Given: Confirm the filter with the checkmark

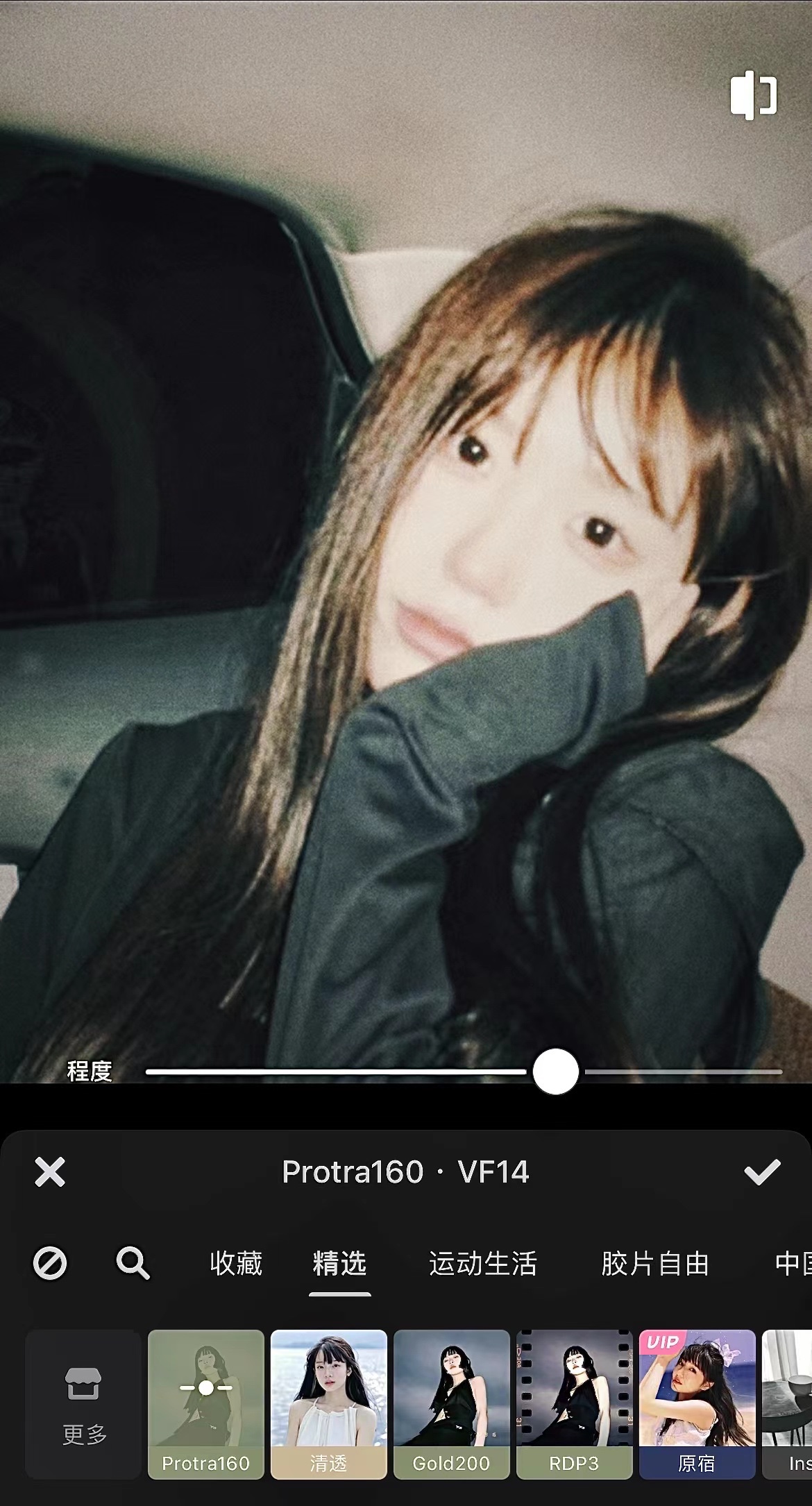Looking at the screenshot, I should (x=762, y=1172).
